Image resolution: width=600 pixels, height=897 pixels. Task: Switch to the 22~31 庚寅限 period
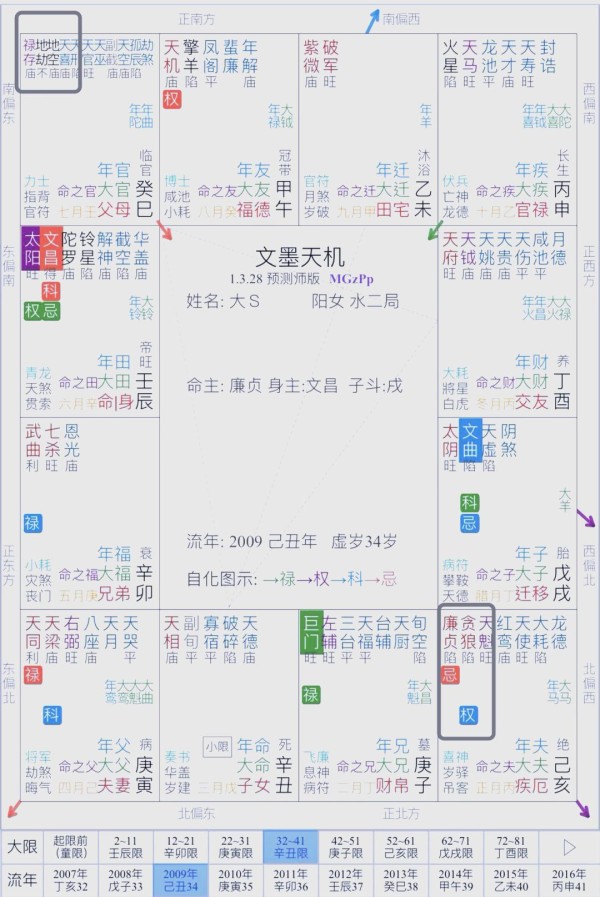point(236,847)
